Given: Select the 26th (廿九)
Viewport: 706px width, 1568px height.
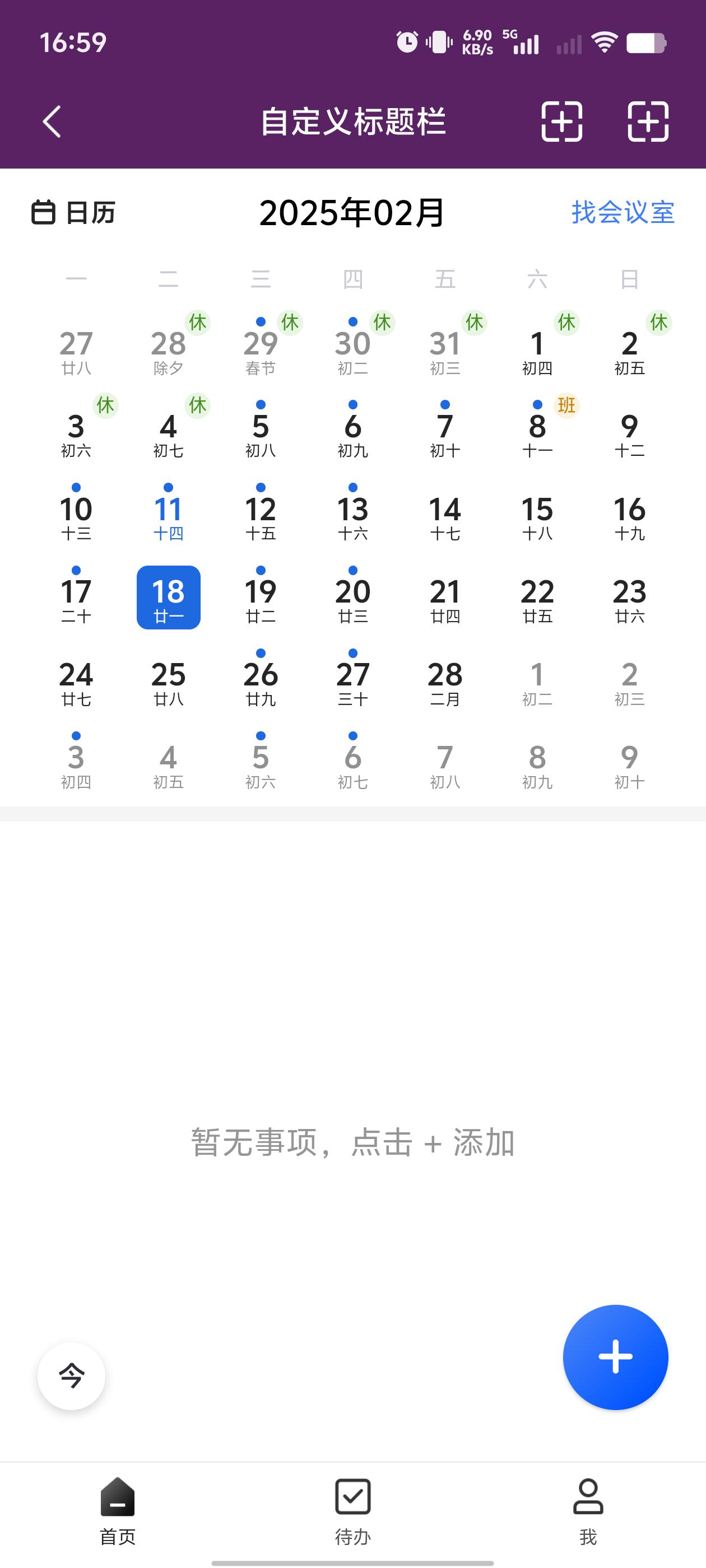Looking at the screenshot, I should (261, 680).
